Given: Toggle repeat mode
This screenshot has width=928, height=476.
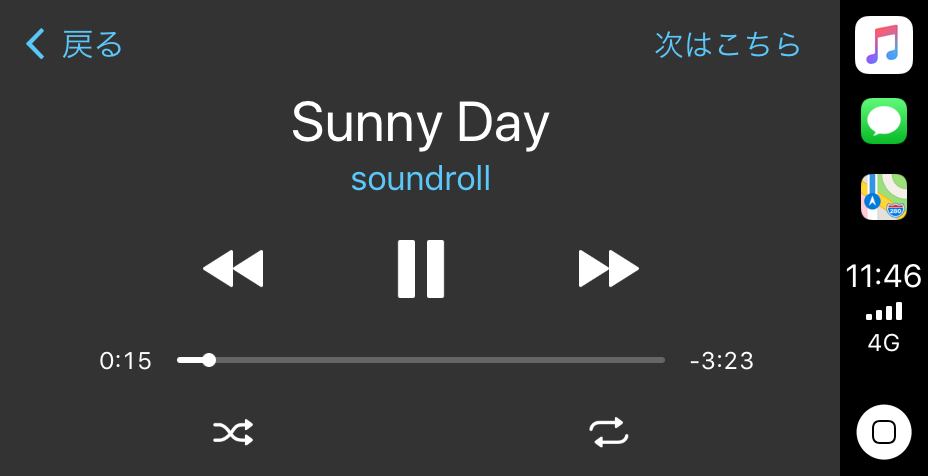Looking at the screenshot, I should (608, 432).
